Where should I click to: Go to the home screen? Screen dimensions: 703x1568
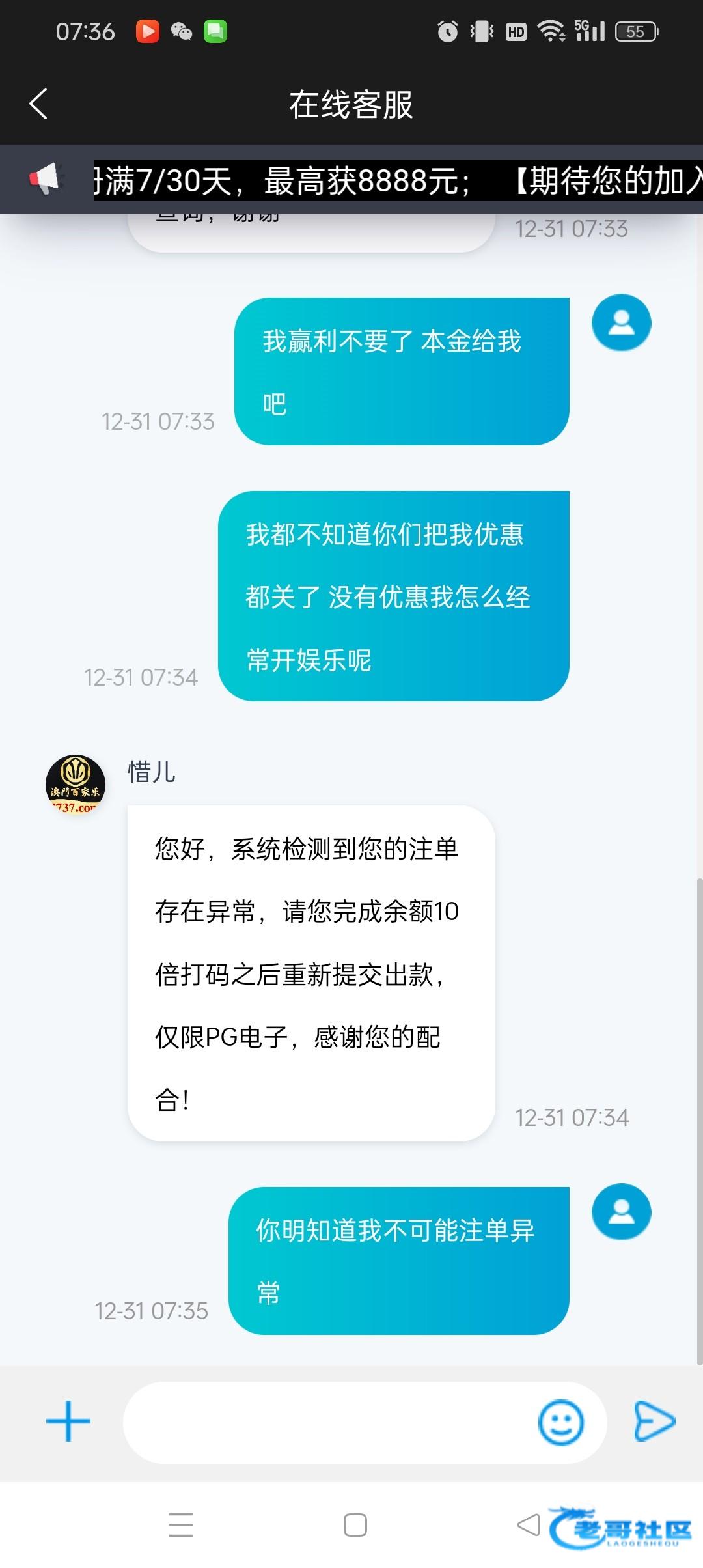point(355,1525)
